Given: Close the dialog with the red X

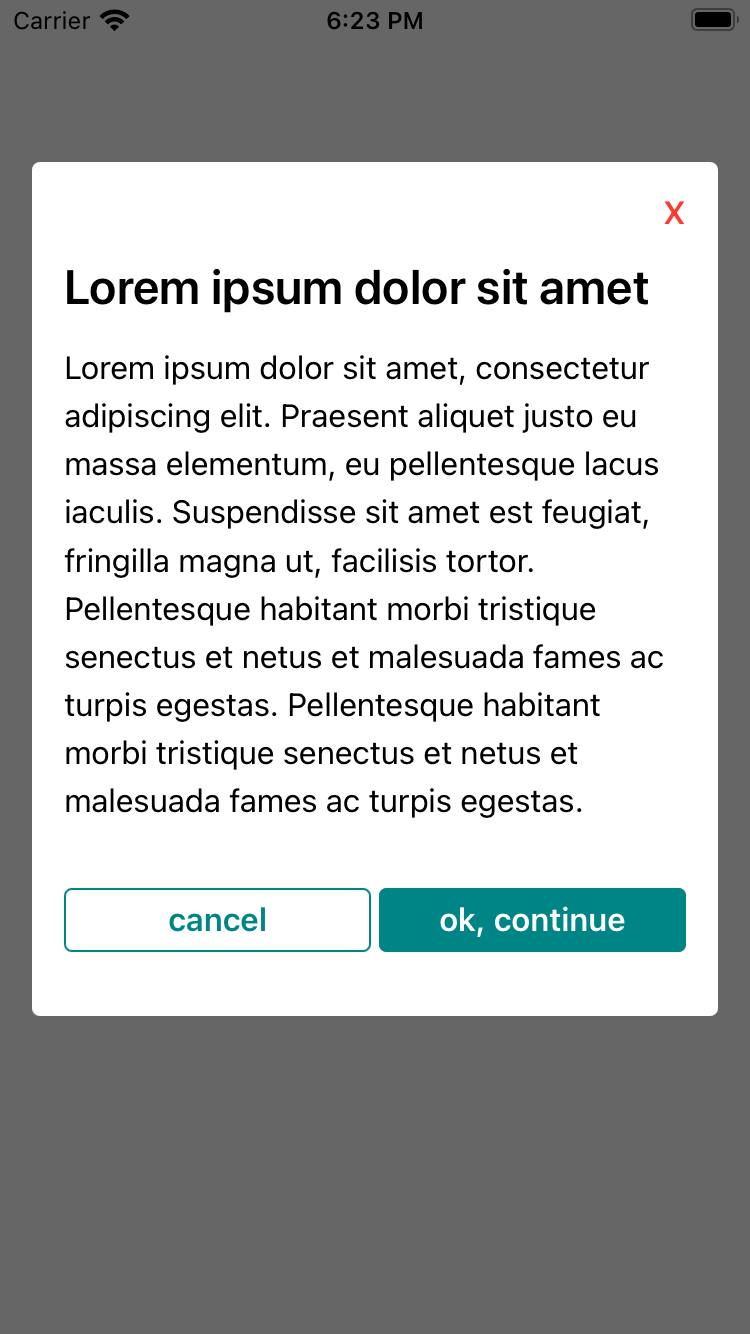Looking at the screenshot, I should (x=674, y=213).
